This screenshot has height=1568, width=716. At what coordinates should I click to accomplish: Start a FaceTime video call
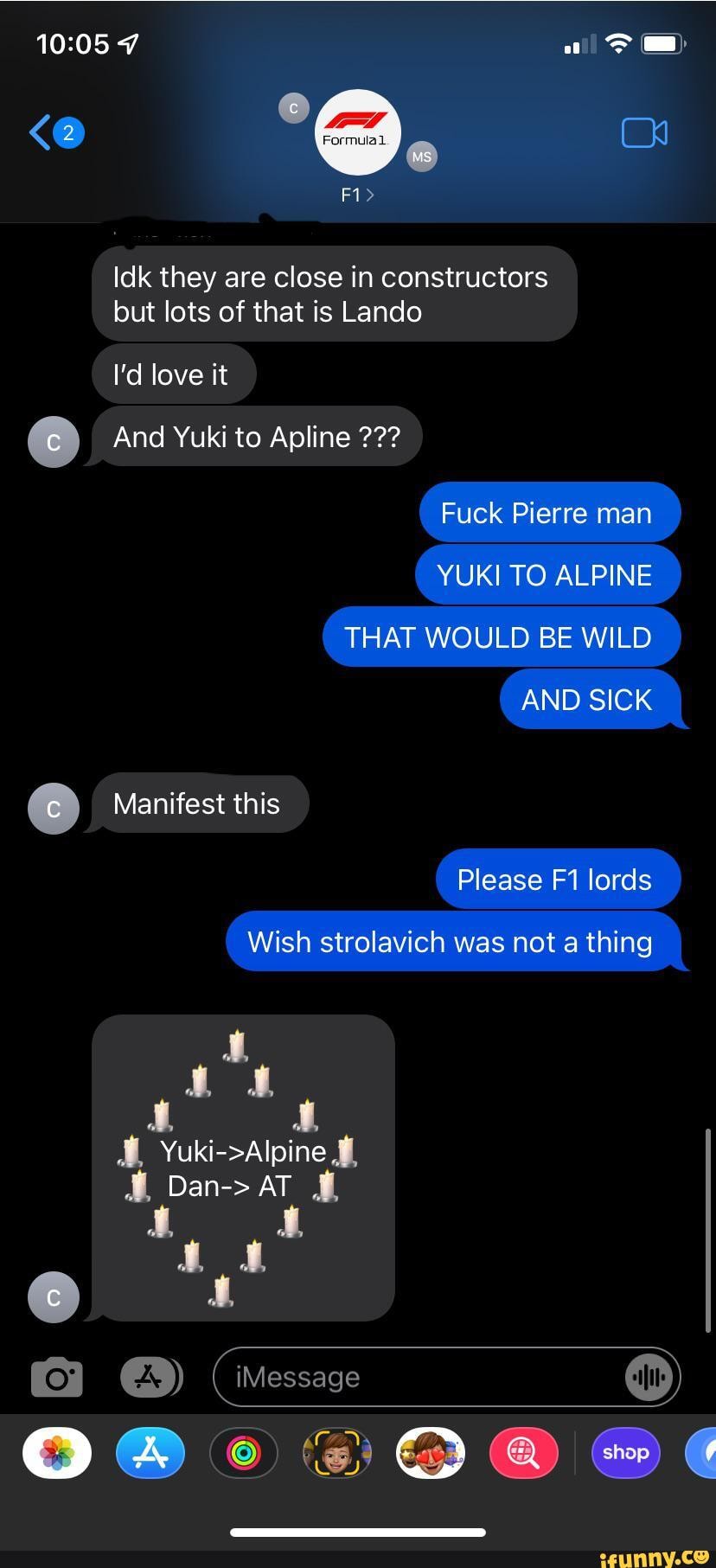click(x=644, y=133)
